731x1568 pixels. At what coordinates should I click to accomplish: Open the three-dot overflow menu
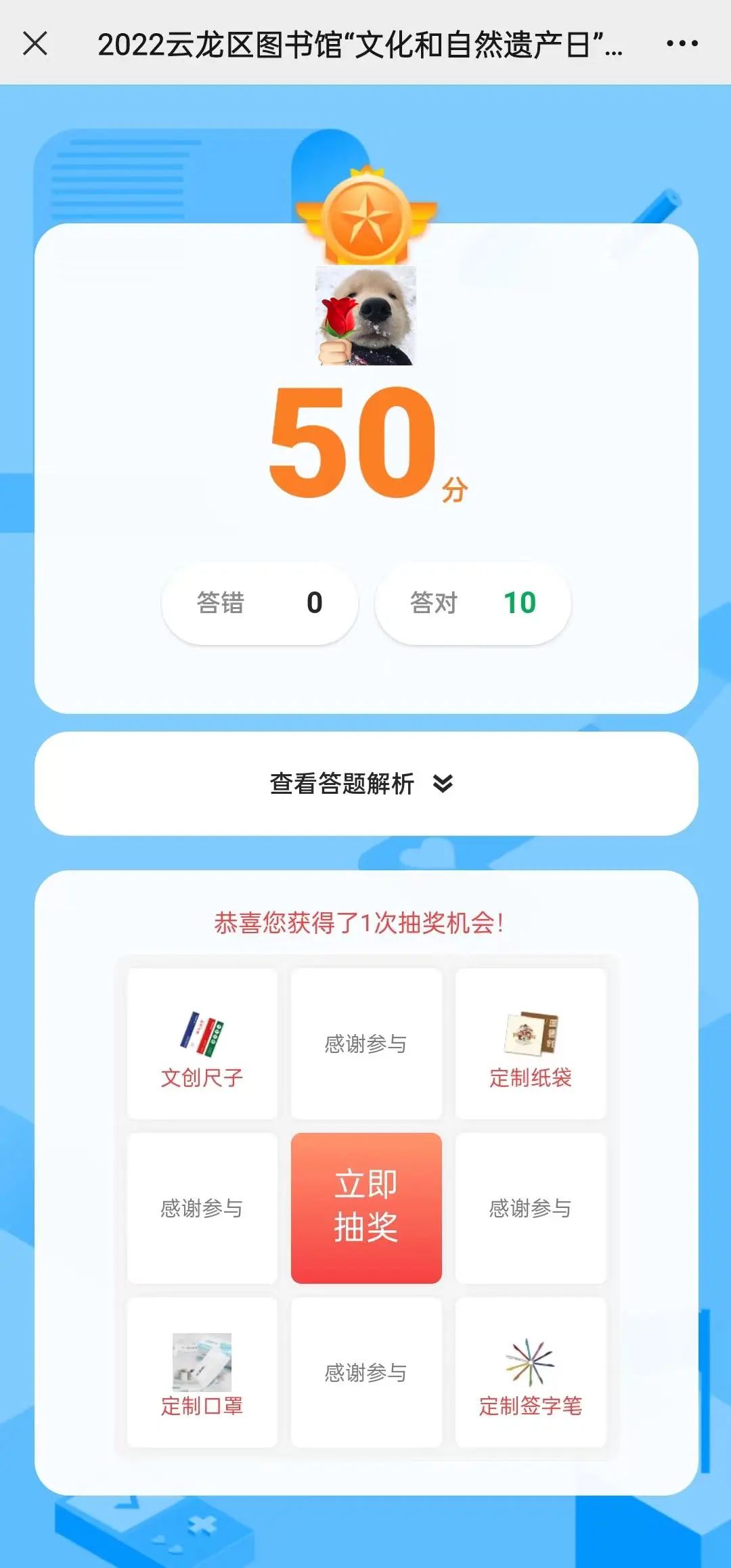tap(682, 43)
